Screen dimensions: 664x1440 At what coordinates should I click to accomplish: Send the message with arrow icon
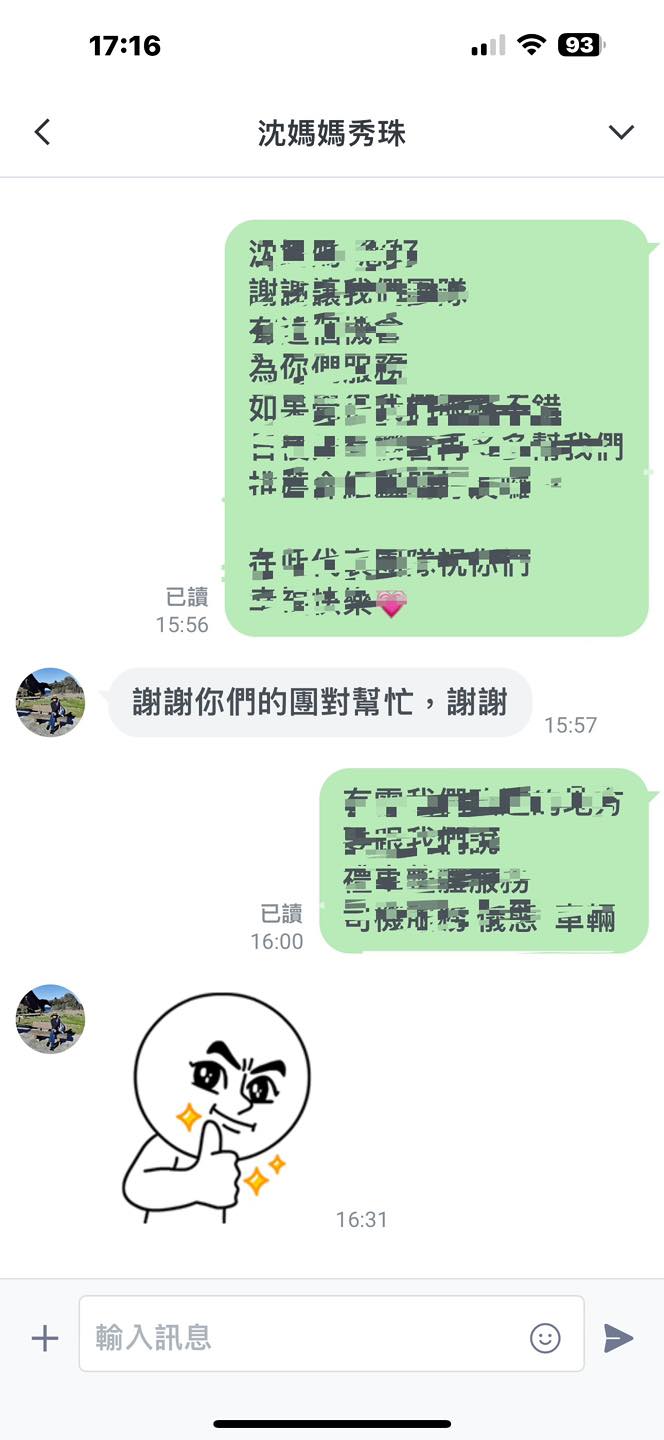618,1338
